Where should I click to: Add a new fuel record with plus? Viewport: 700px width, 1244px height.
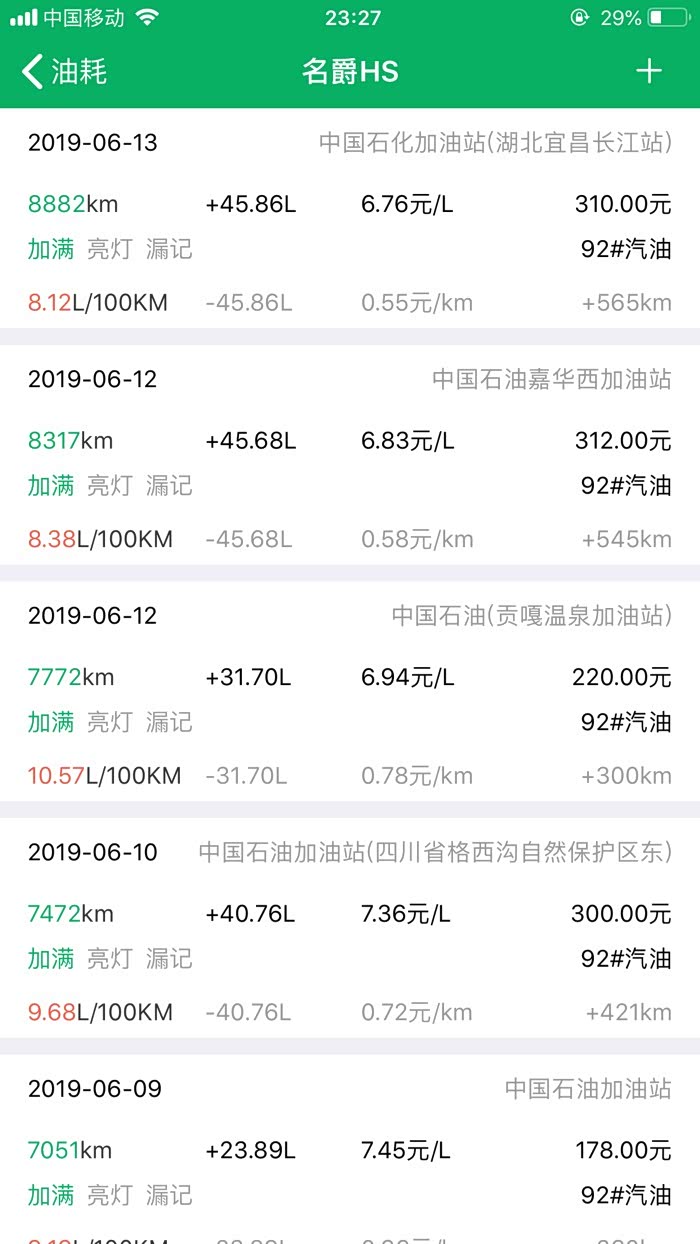coord(649,71)
